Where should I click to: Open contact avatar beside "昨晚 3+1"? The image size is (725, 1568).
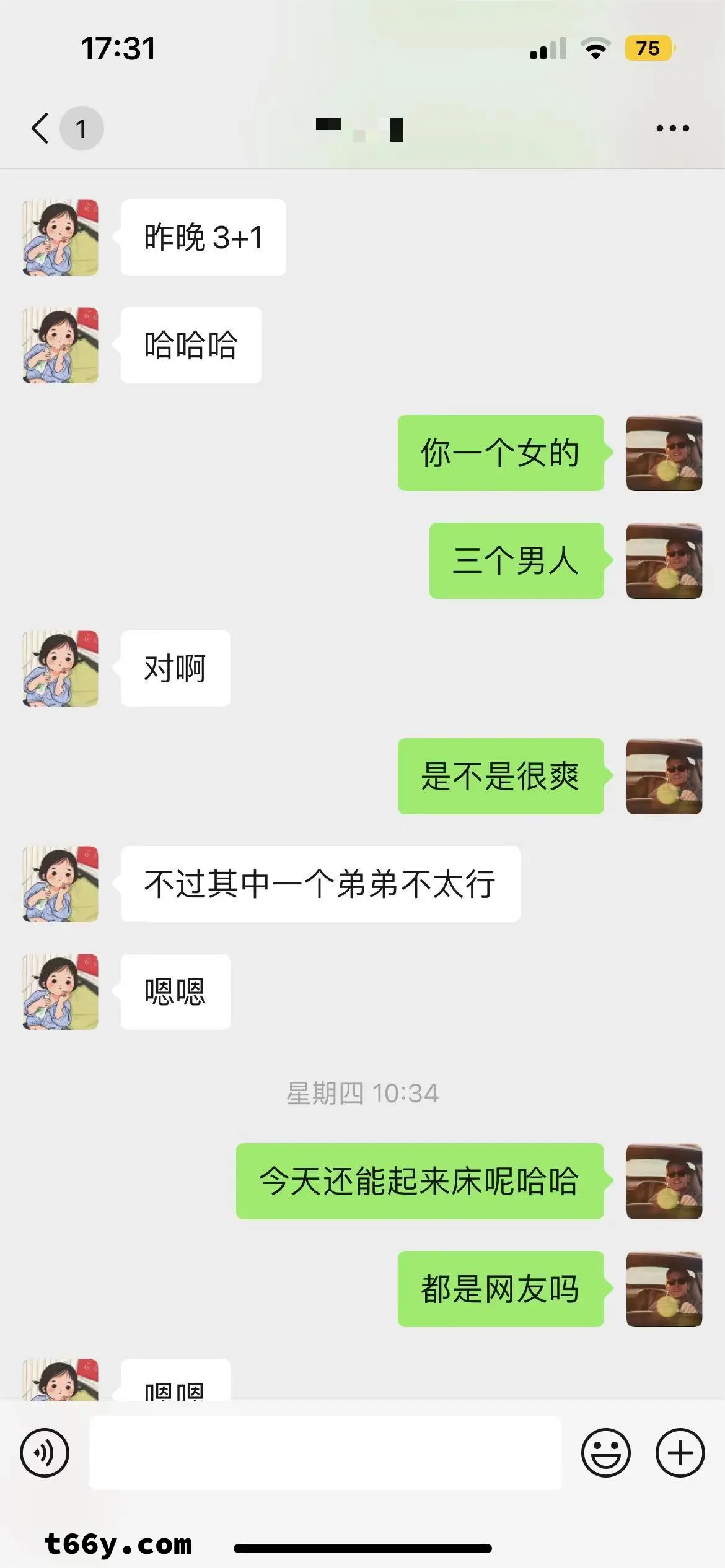click(61, 237)
